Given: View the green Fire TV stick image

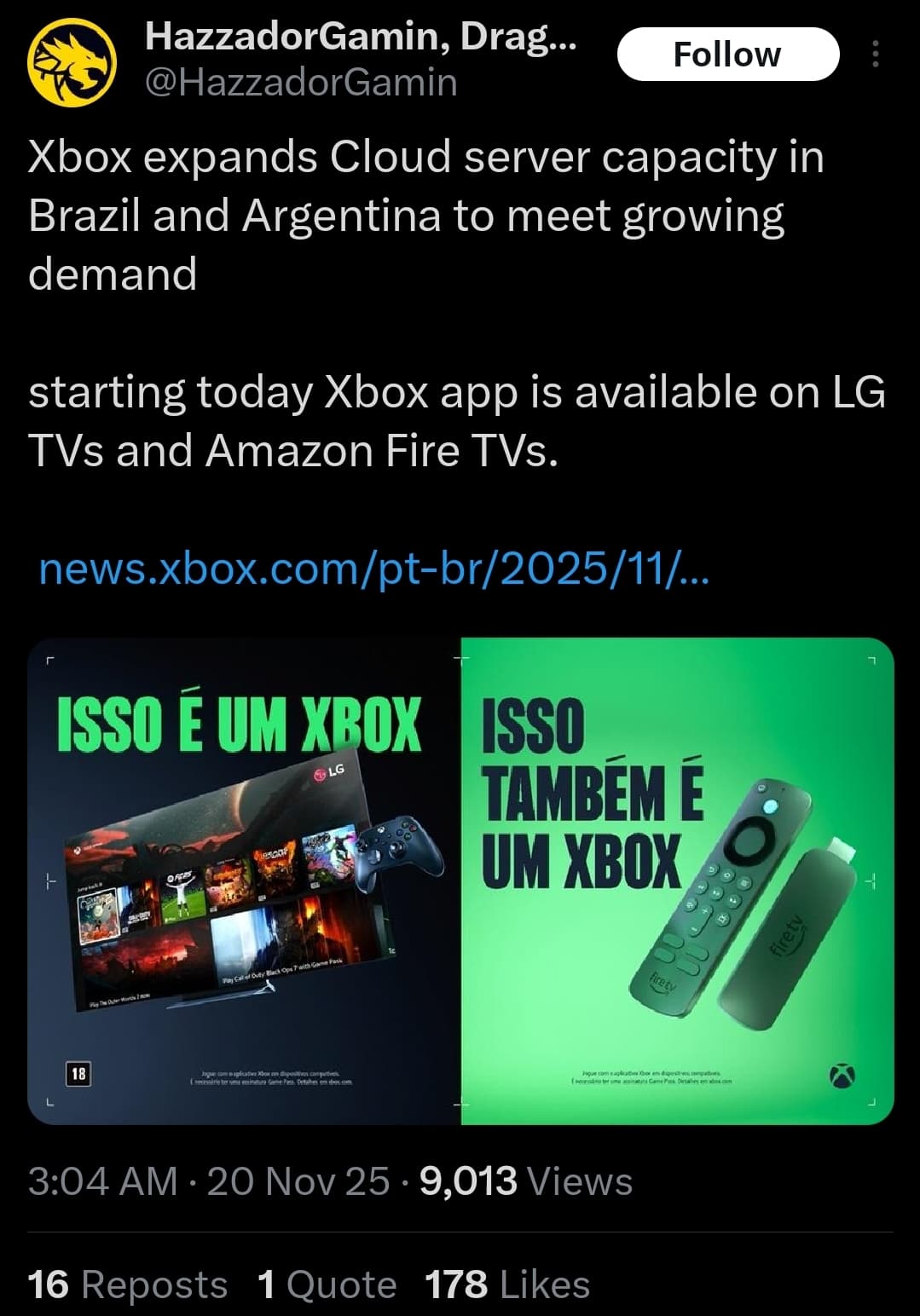Looking at the screenshot, I should (x=677, y=880).
